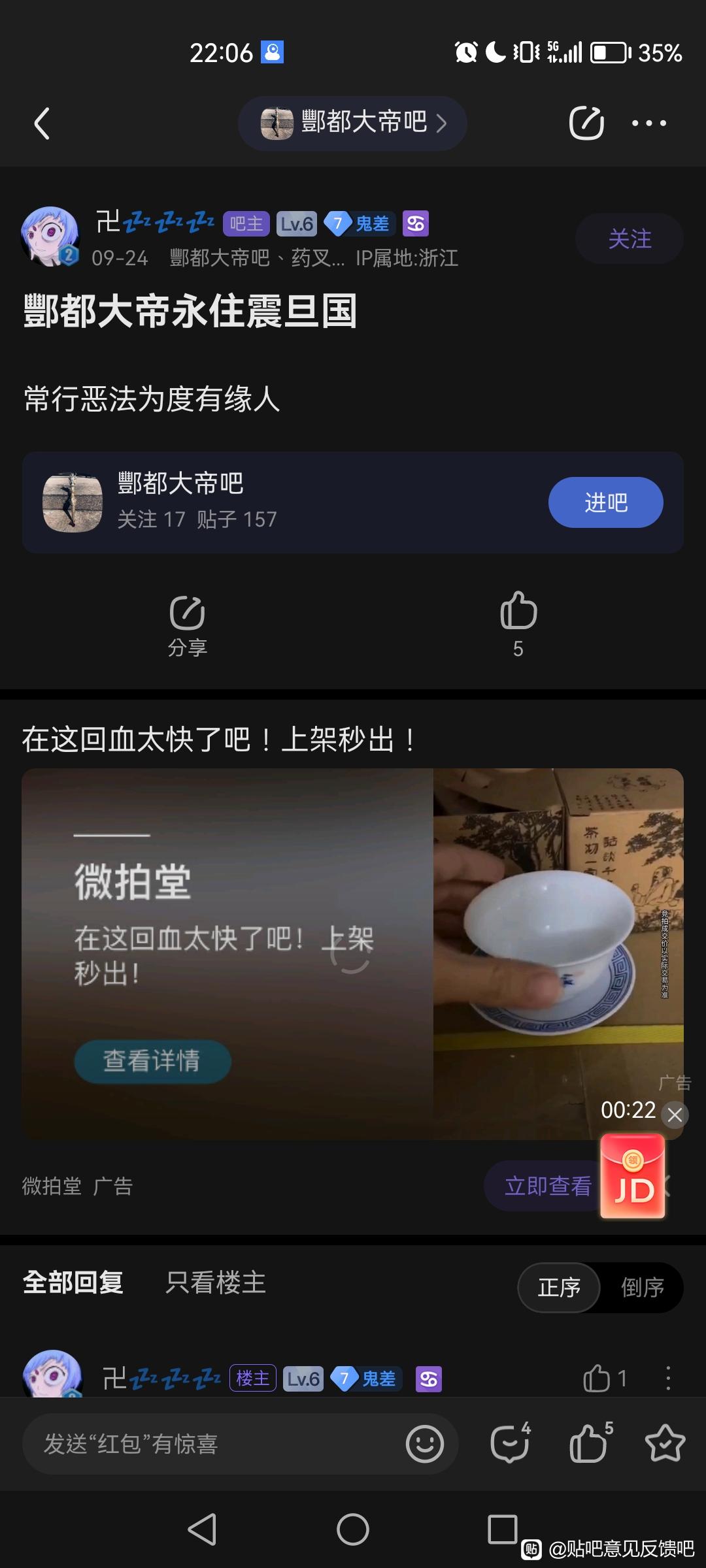Screen dimensions: 706x1568
Task: Tap the reply input field
Action: tap(216, 1444)
